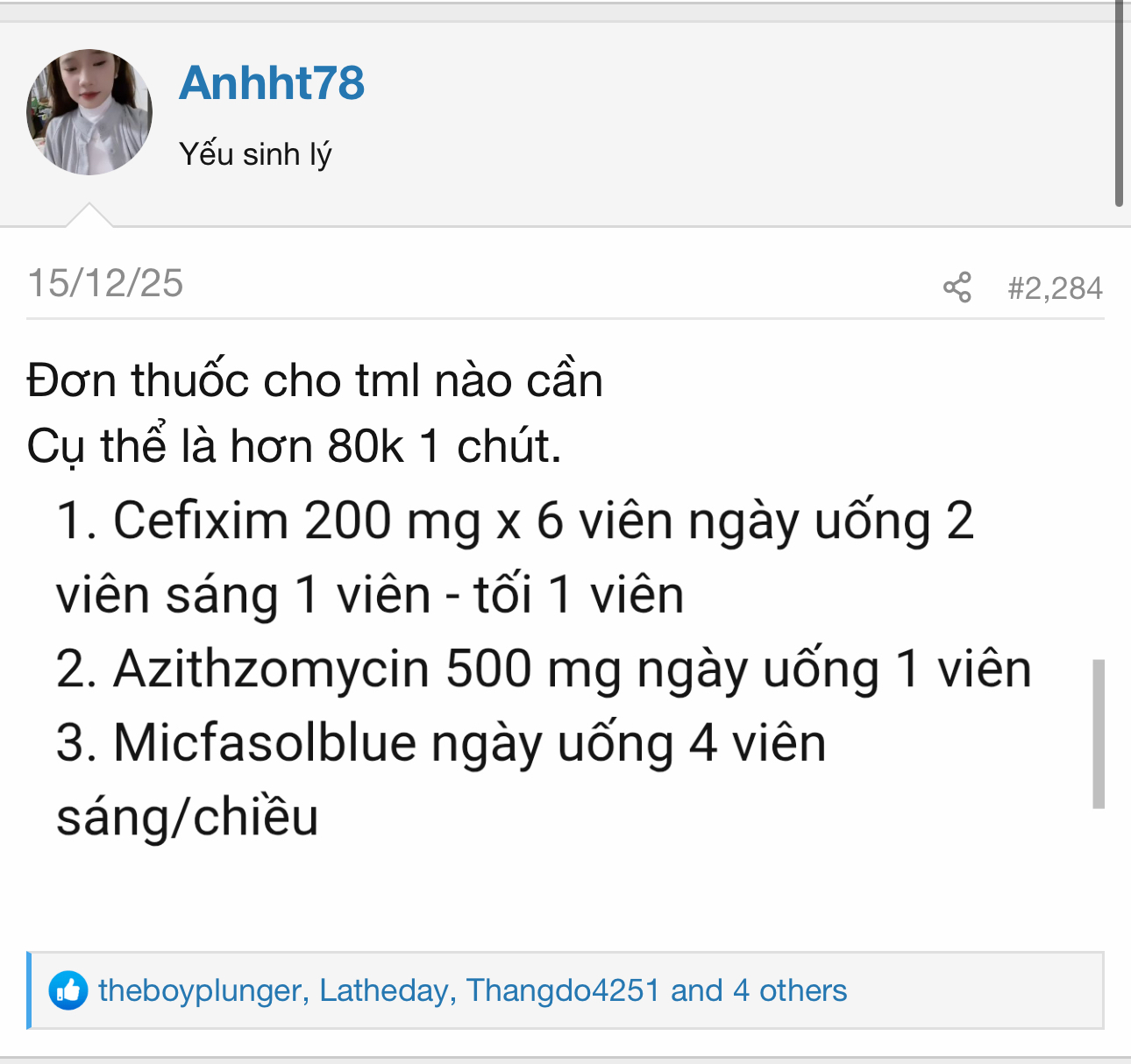Open Thangdo4251's profile in the likes list

[562, 990]
